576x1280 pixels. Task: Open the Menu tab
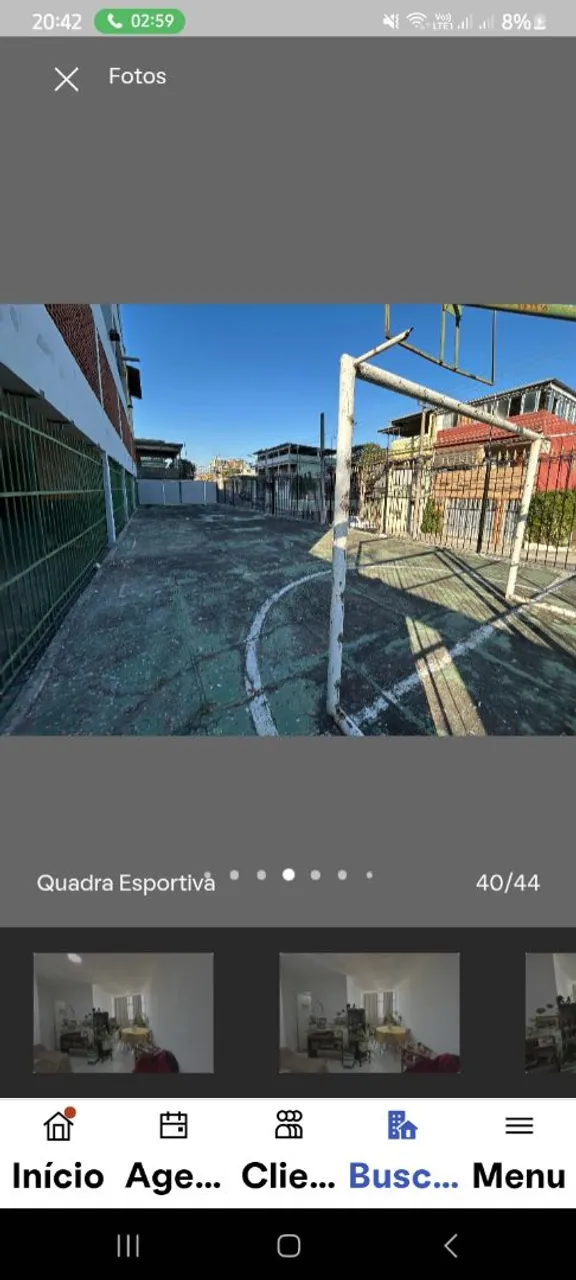(x=519, y=1152)
